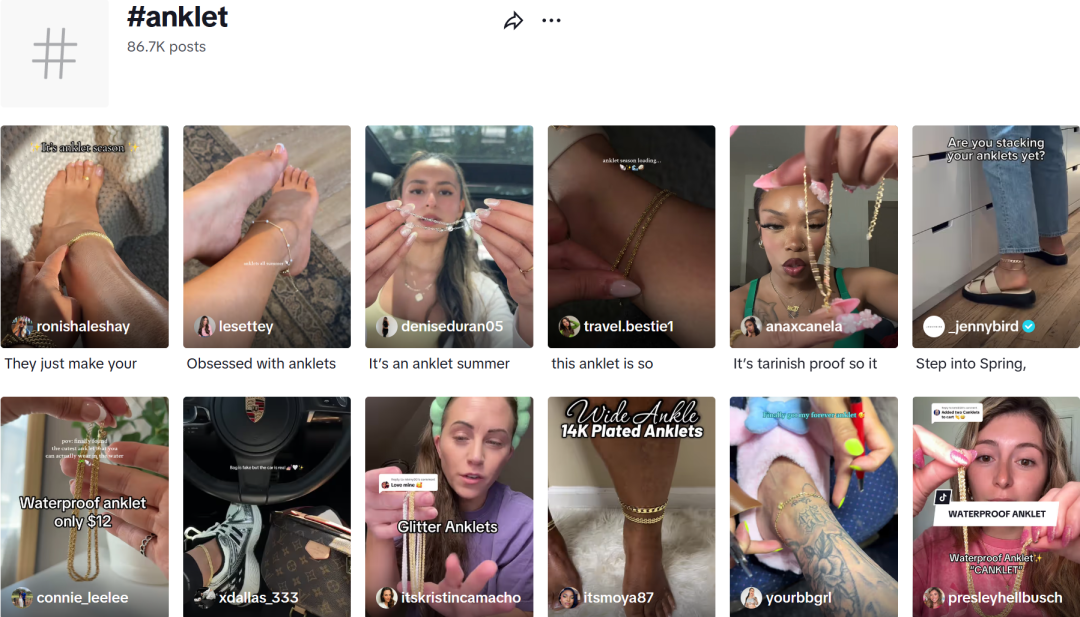The width and height of the screenshot is (1080, 617).
Task: Share the #anklet hashtag page
Action: 513,21
